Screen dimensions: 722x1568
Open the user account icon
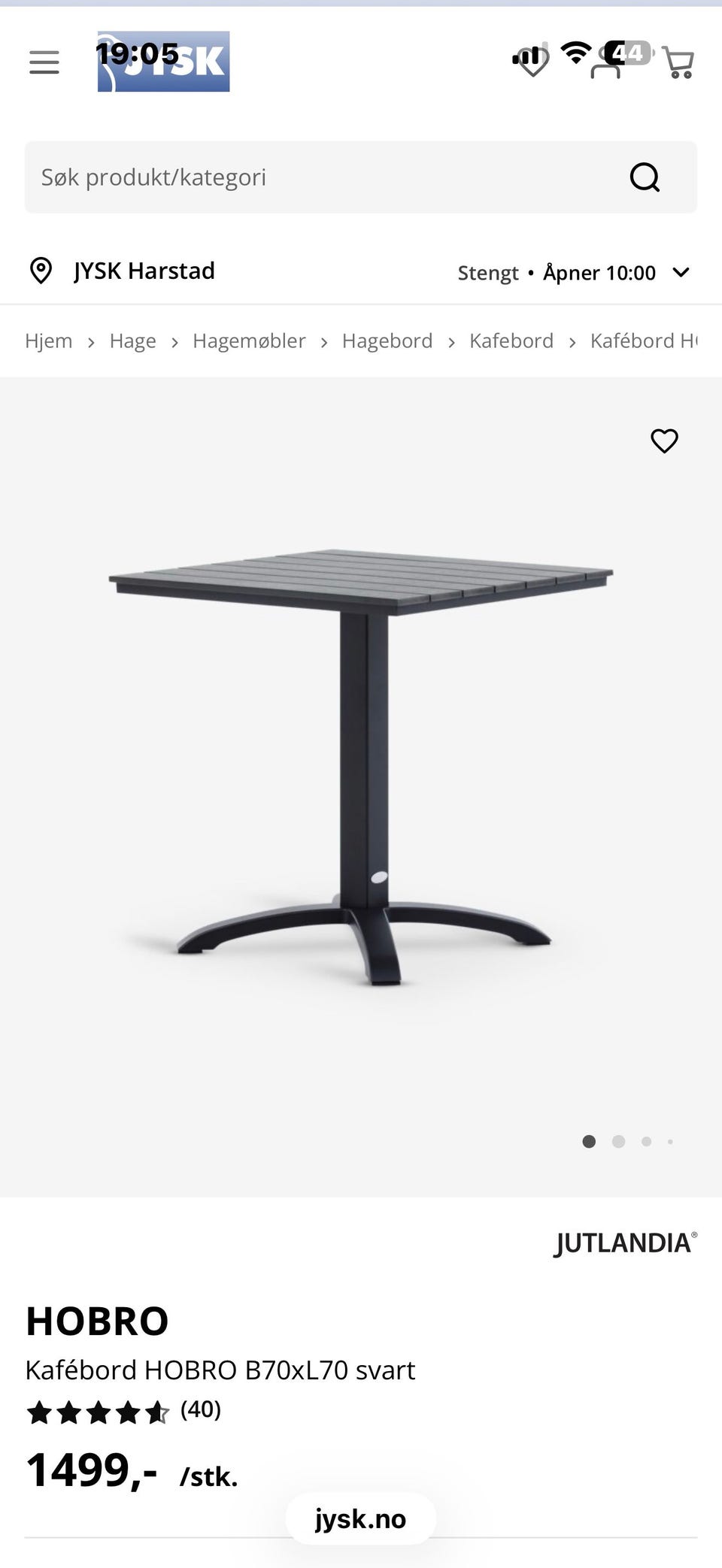click(x=606, y=63)
